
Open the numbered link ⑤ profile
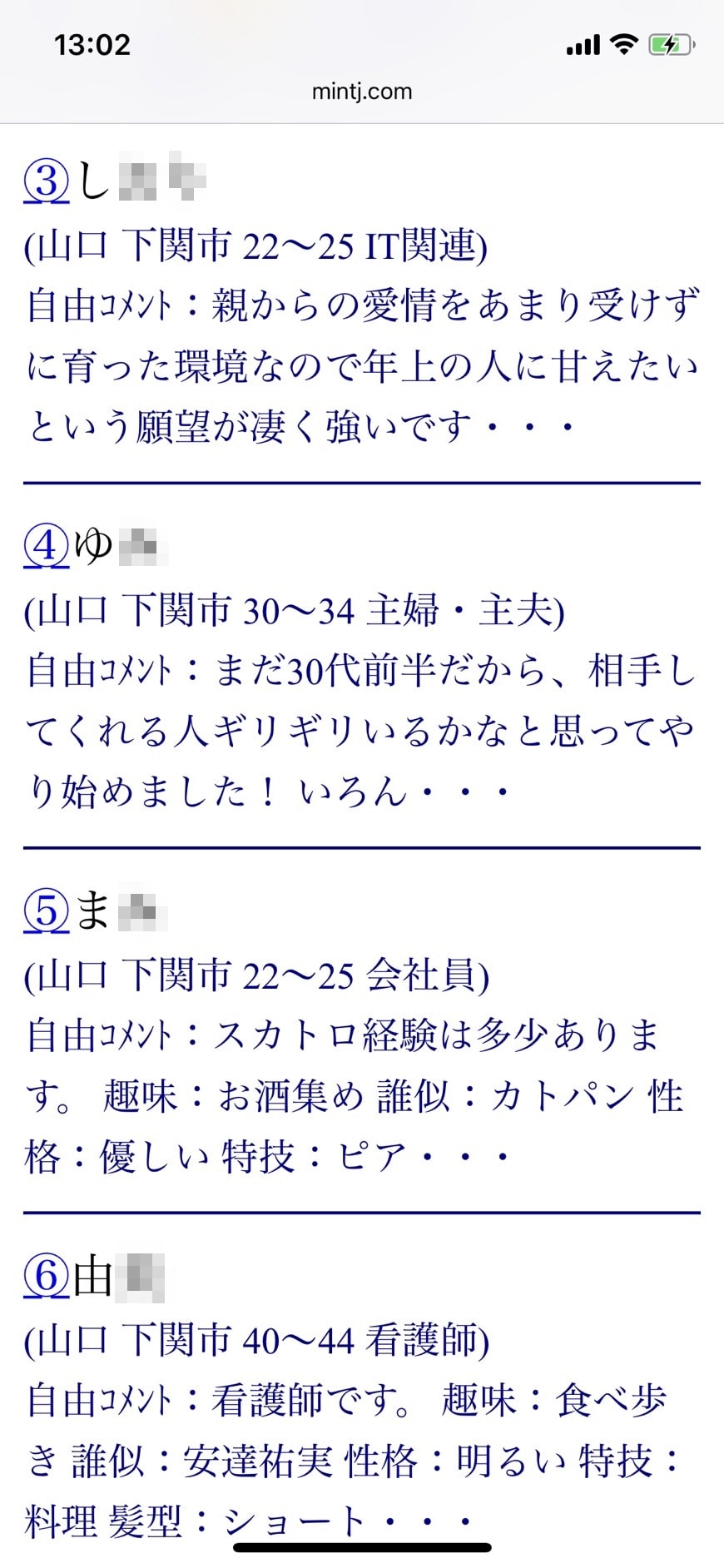click(x=47, y=911)
